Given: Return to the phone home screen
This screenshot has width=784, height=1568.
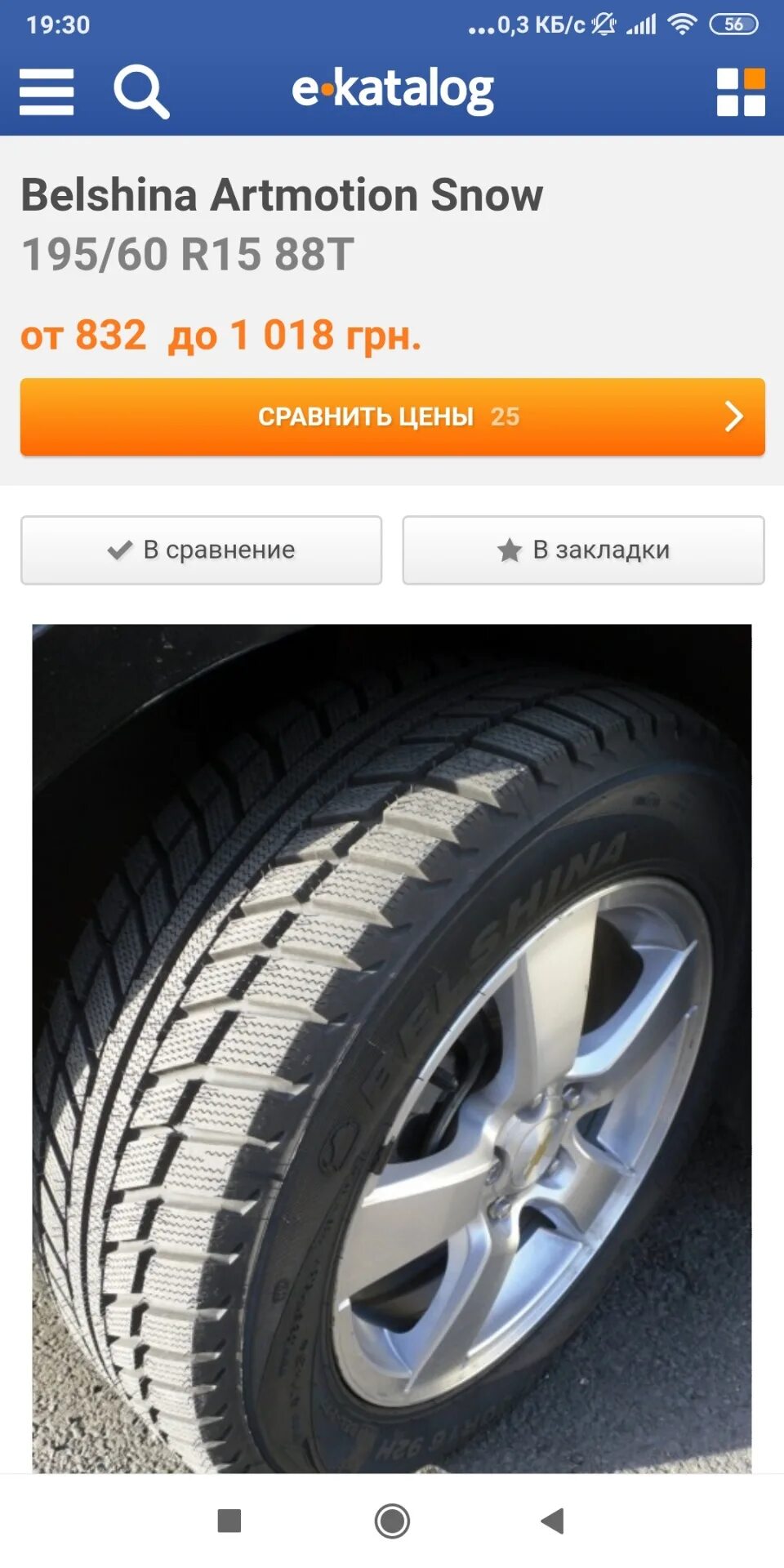Looking at the screenshot, I should [x=392, y=1521].
